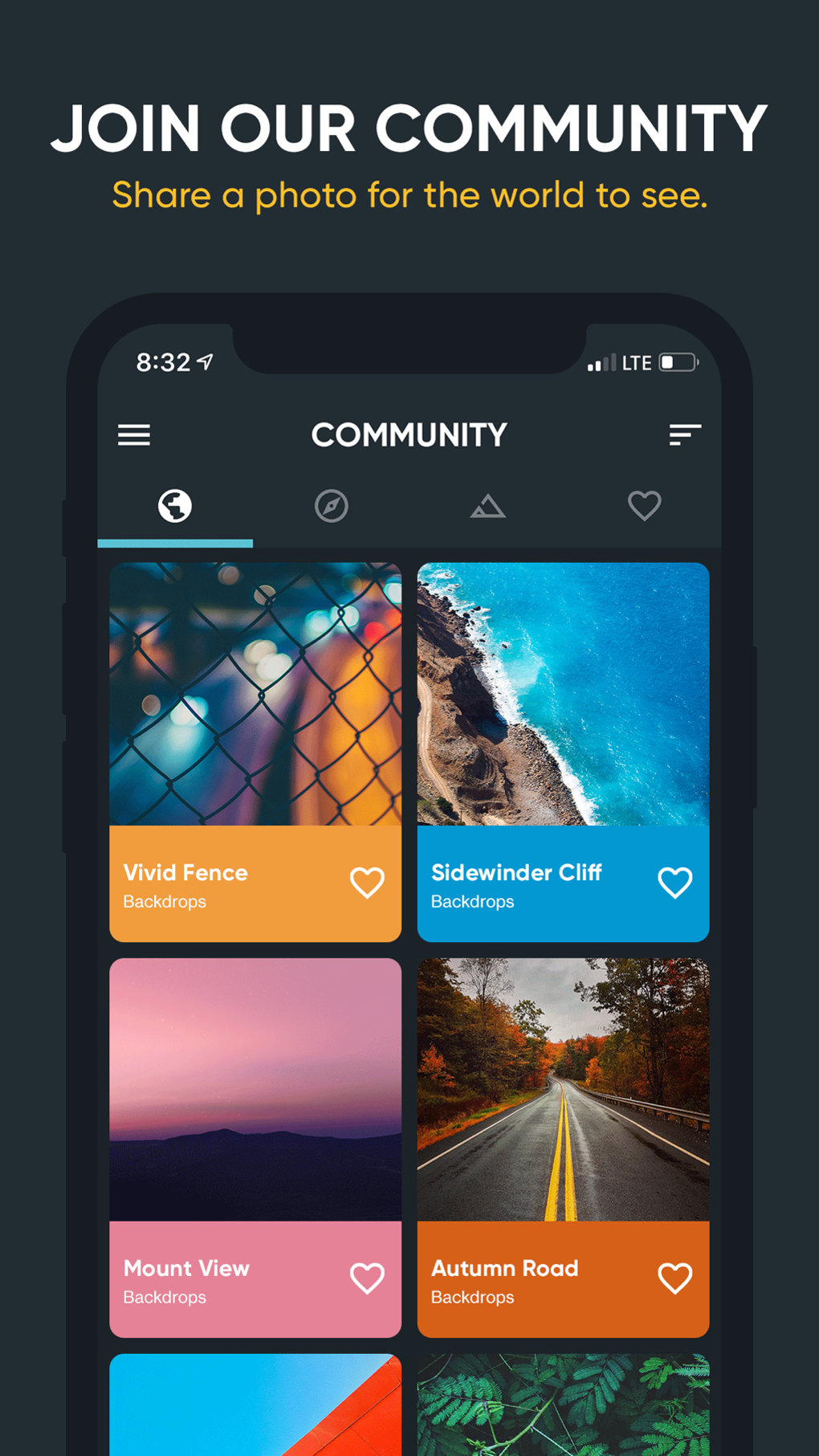819x1456 pixels.
Task: Open the sort options icon
Action: pos(684,435)
